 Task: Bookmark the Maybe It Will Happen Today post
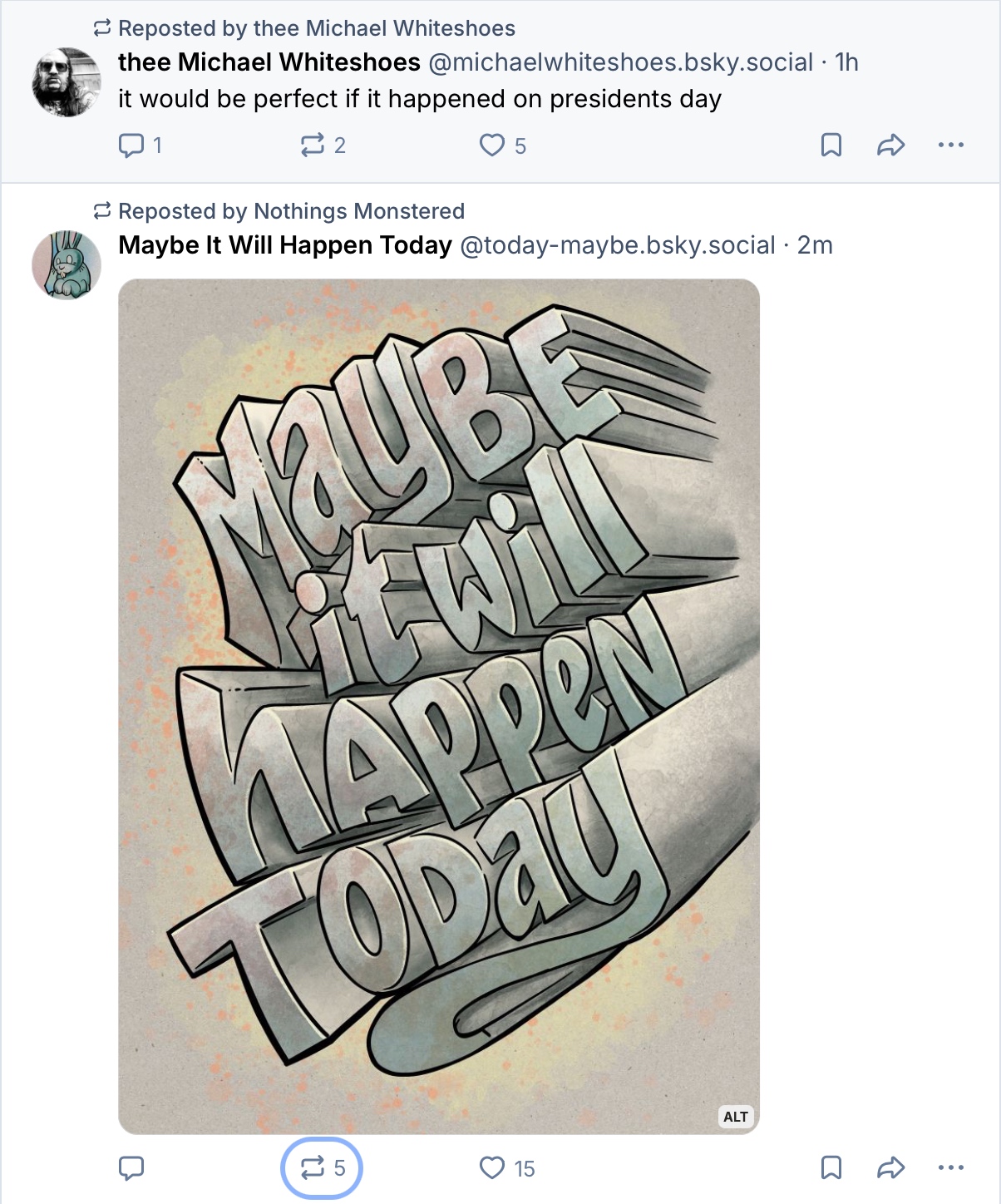point(831,1168)
